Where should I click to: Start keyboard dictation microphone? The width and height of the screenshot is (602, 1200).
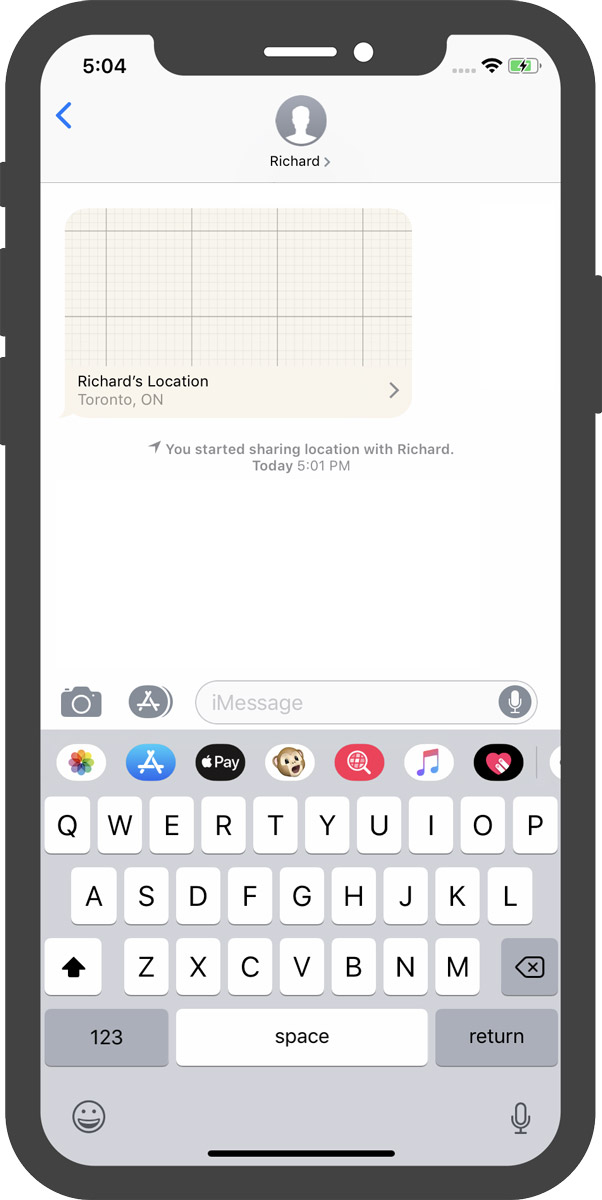click(x=520, y=1117)
